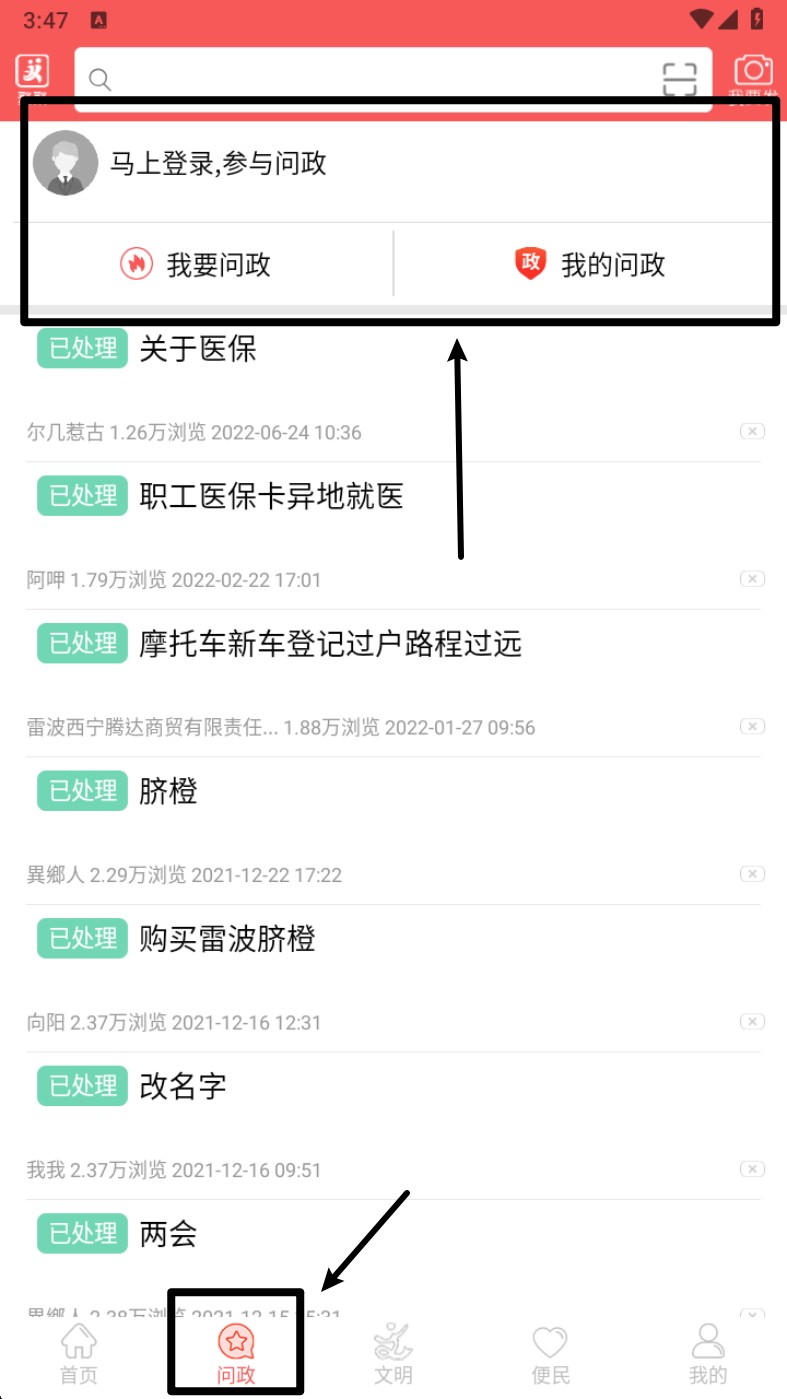Select the 问政 tab
The image size is (787, 1399).
[x=236, y=1354]
